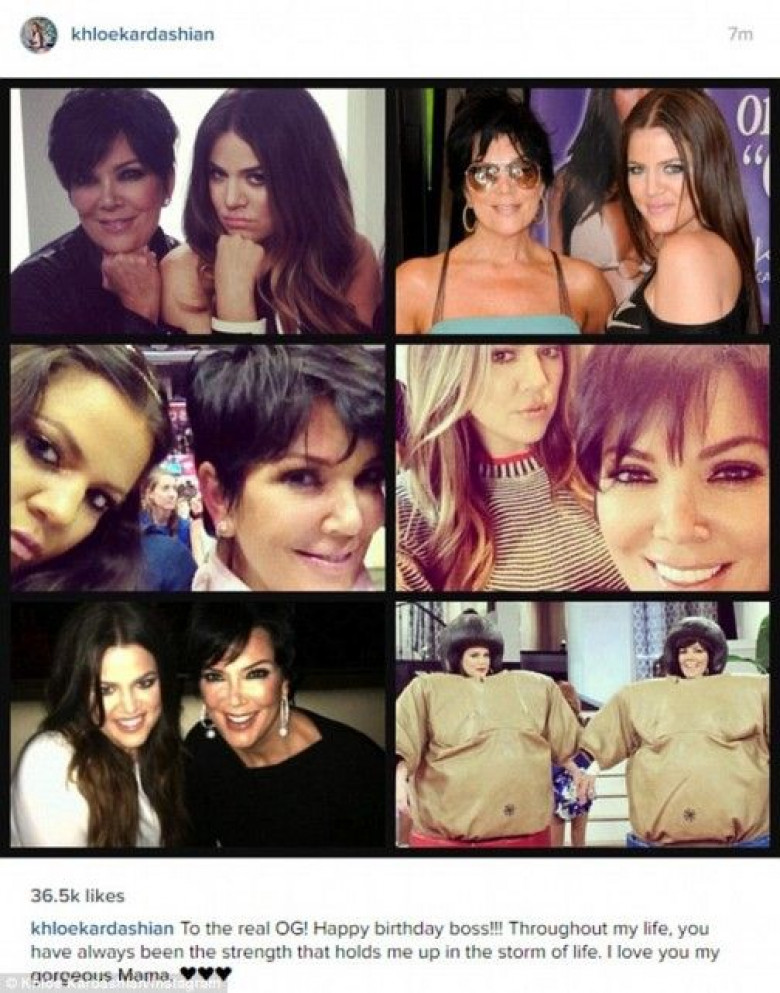Open khloekardashian's profile picture in post header
The height and width of the screenshot is (993, 780).
pyautogui.click(x=38, y=35)
